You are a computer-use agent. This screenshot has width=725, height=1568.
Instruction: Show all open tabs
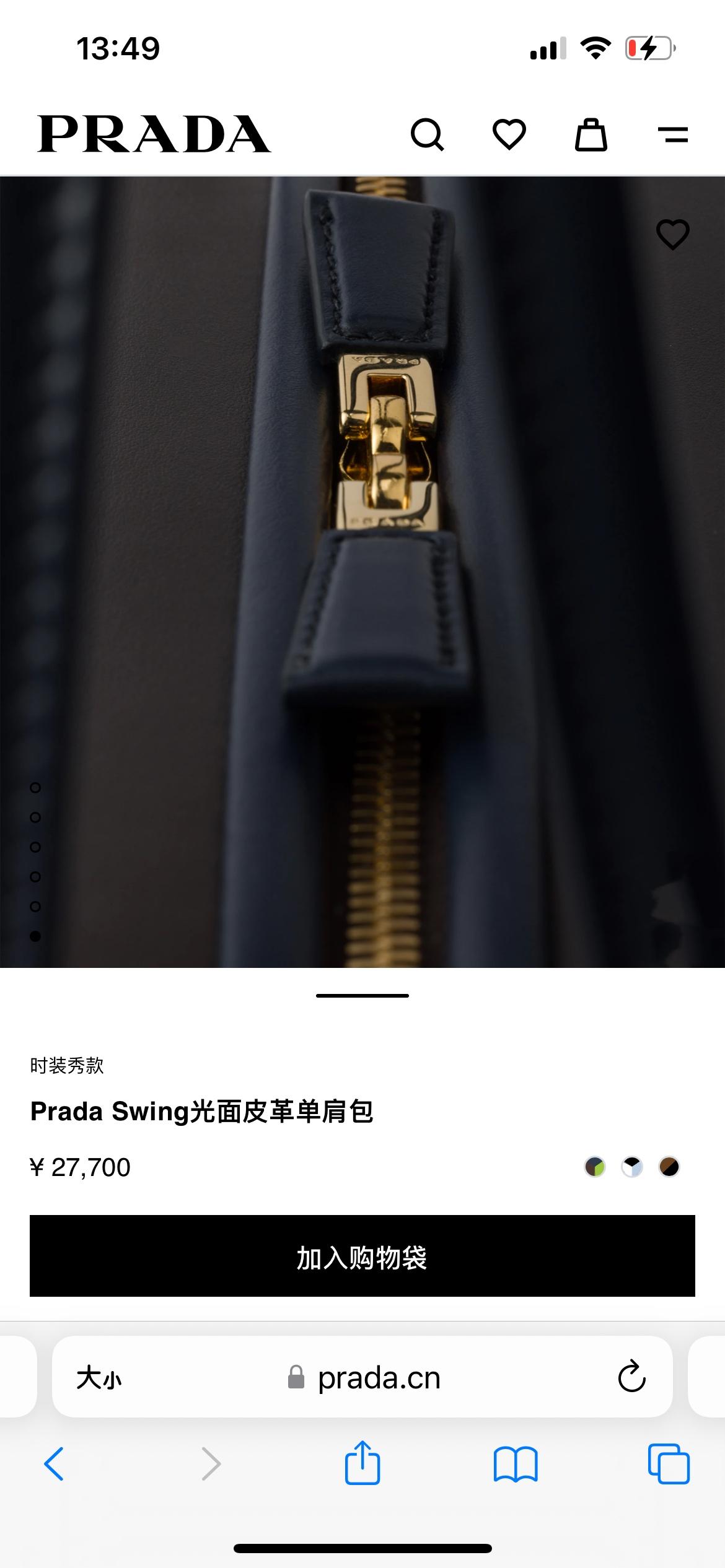(669, 1464)
